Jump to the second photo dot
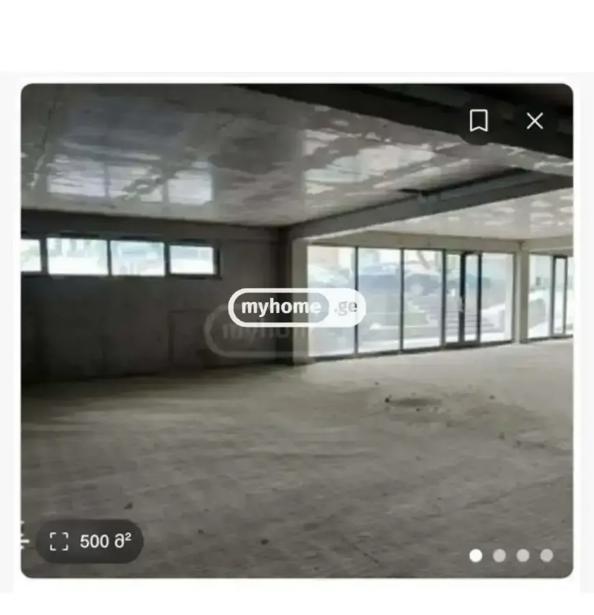Image resolution: width=594 pixels, height=615 pixels. pos(499,555)
